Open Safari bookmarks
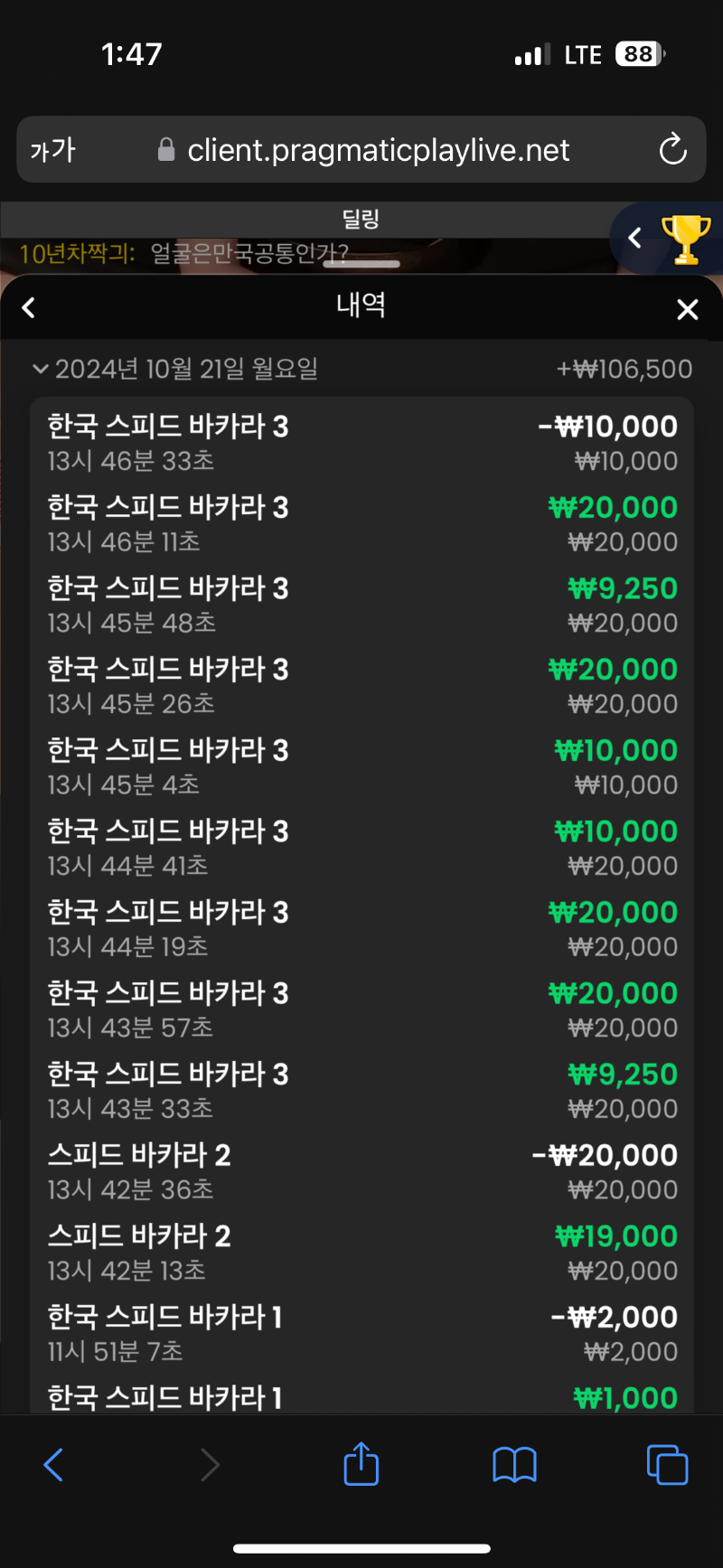 pos(514,1465)
